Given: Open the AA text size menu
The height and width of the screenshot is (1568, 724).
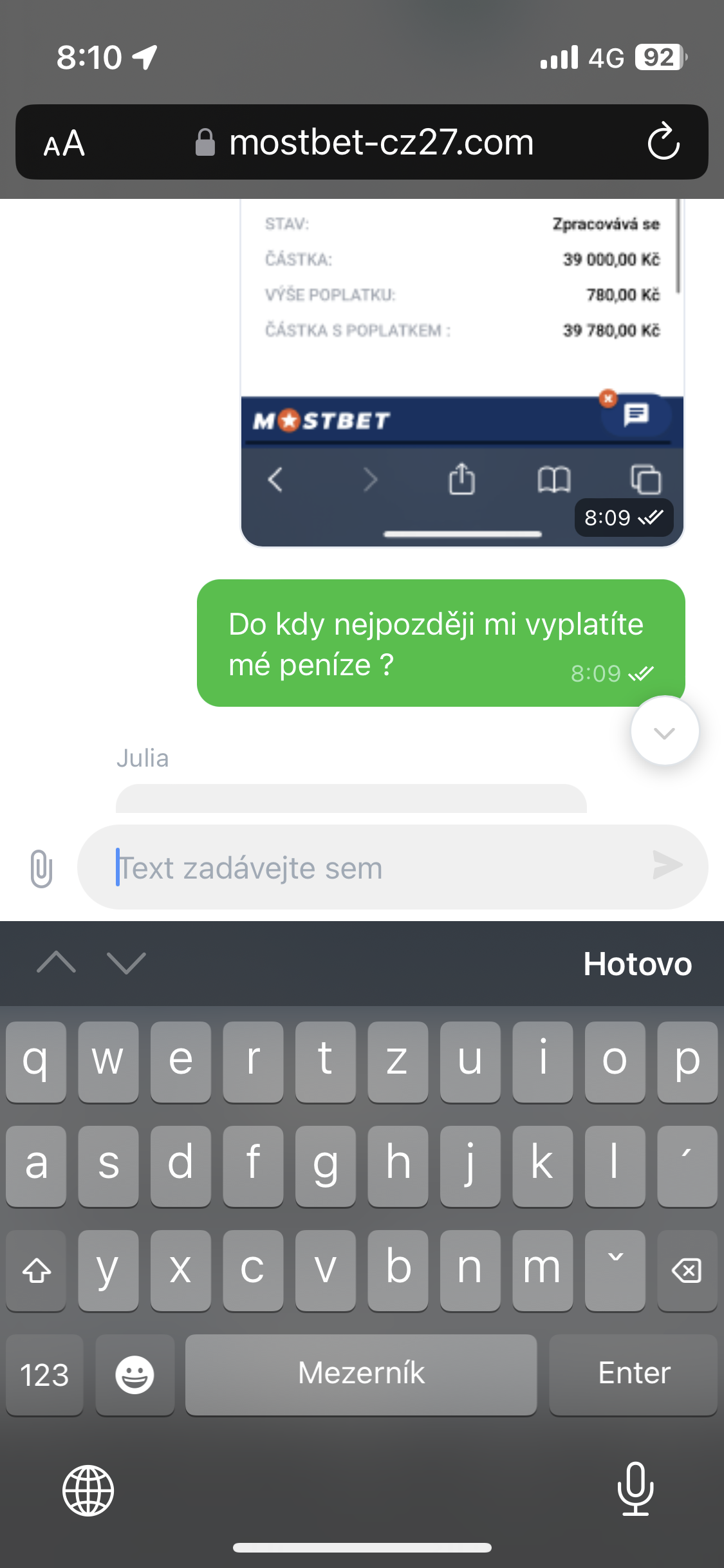Looking at the screenshot, I should [64, 143].
